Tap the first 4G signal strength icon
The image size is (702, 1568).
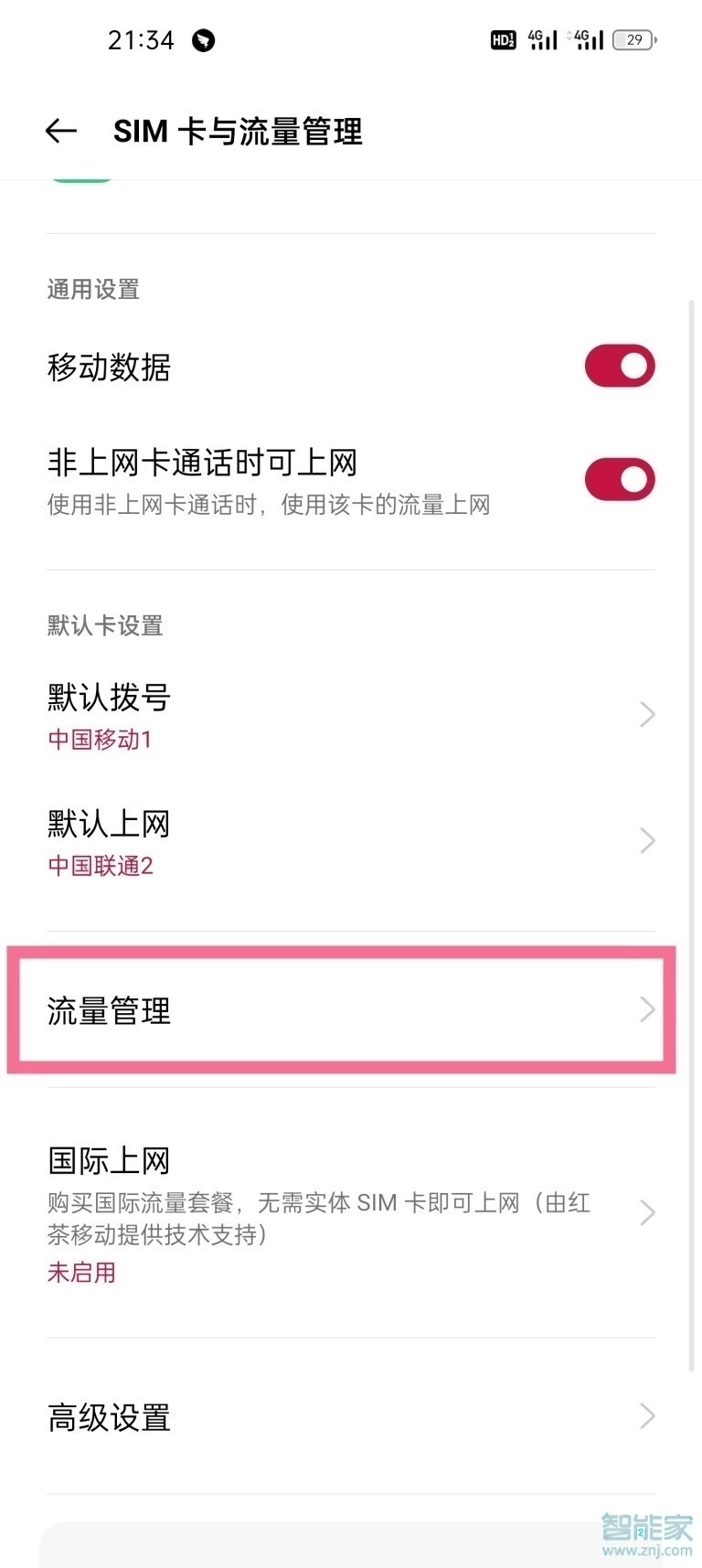(x=543, y=39)
